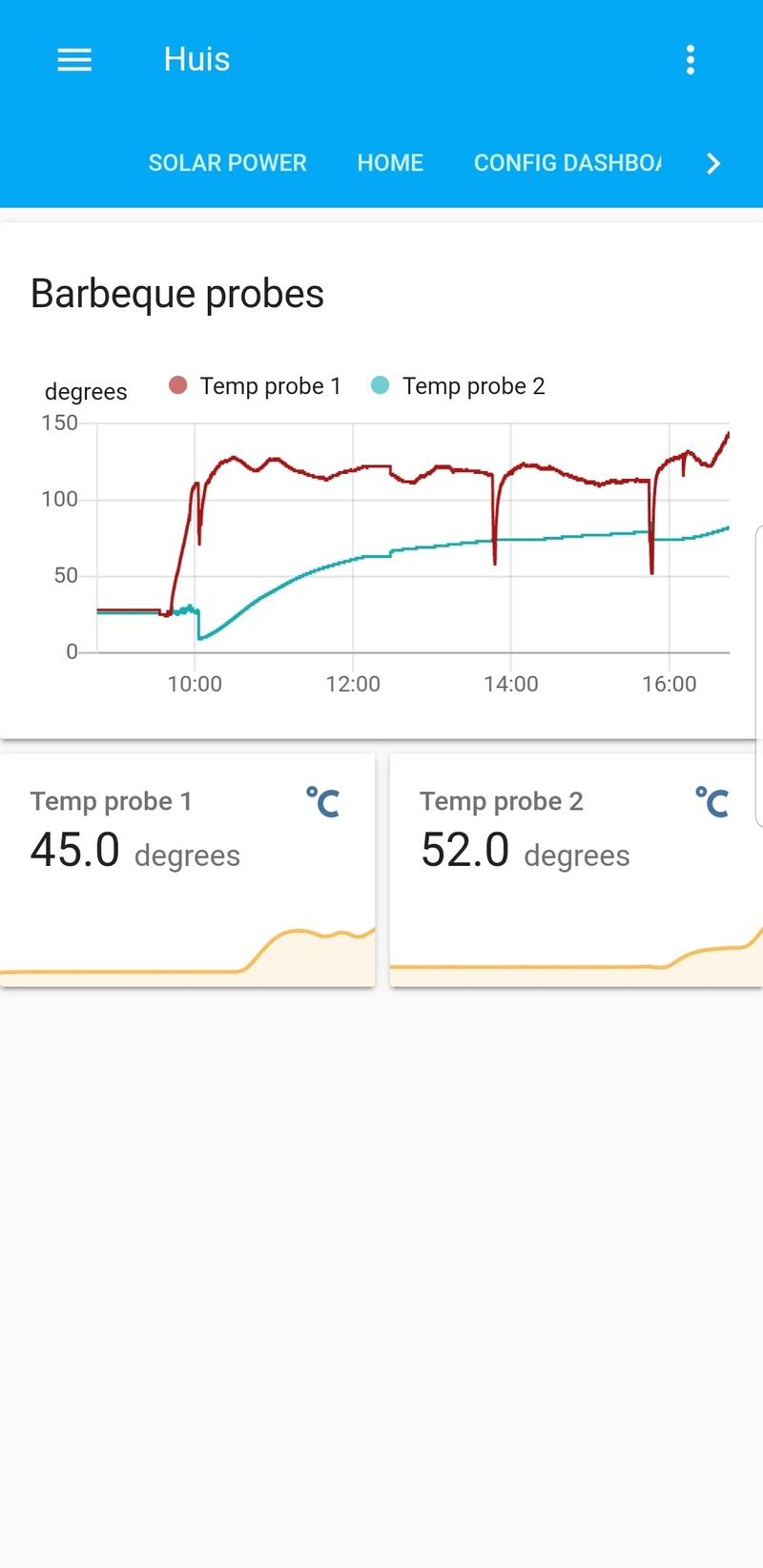The width and height of the screenshot is (763, 1568).
Task: Tap the Huis dashboard title
Action: 196,59
